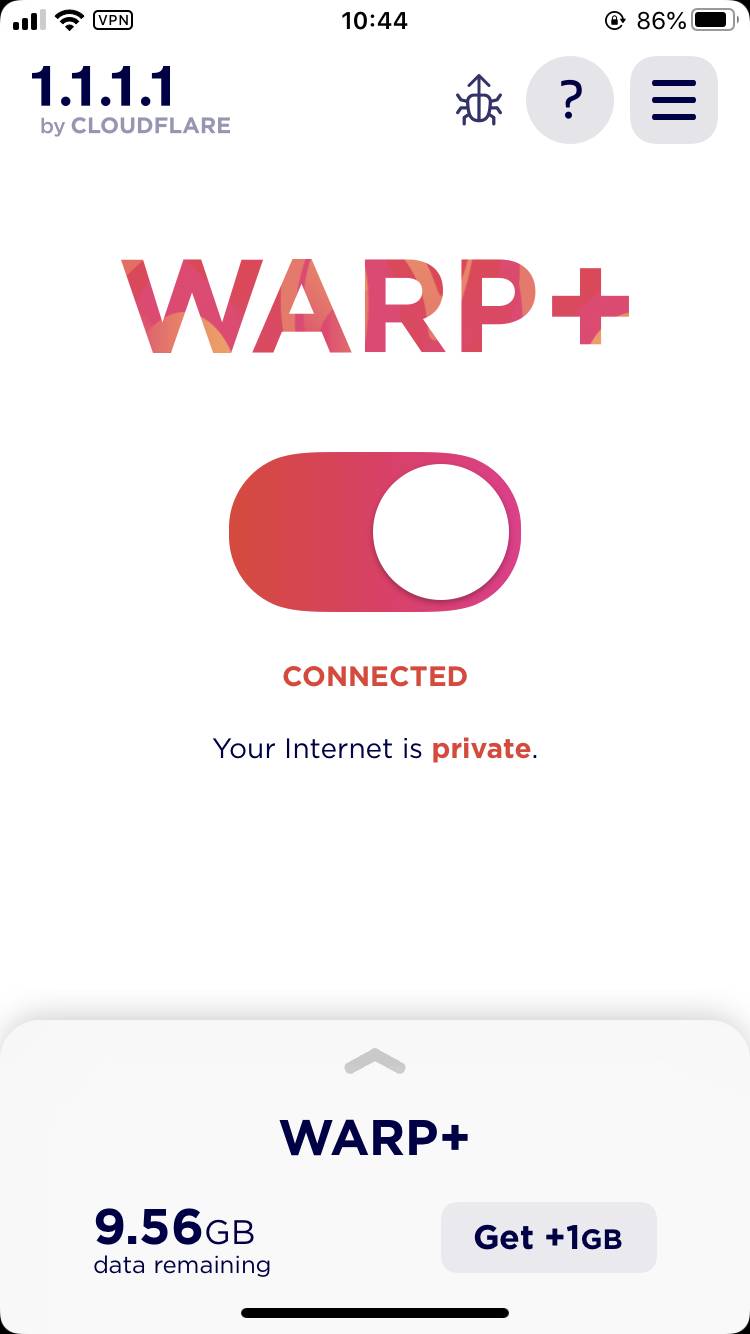Expand the WARP+ bottom panel chevron
750x1334 pixels.
pyautogui.click(x=374, y=1062)
